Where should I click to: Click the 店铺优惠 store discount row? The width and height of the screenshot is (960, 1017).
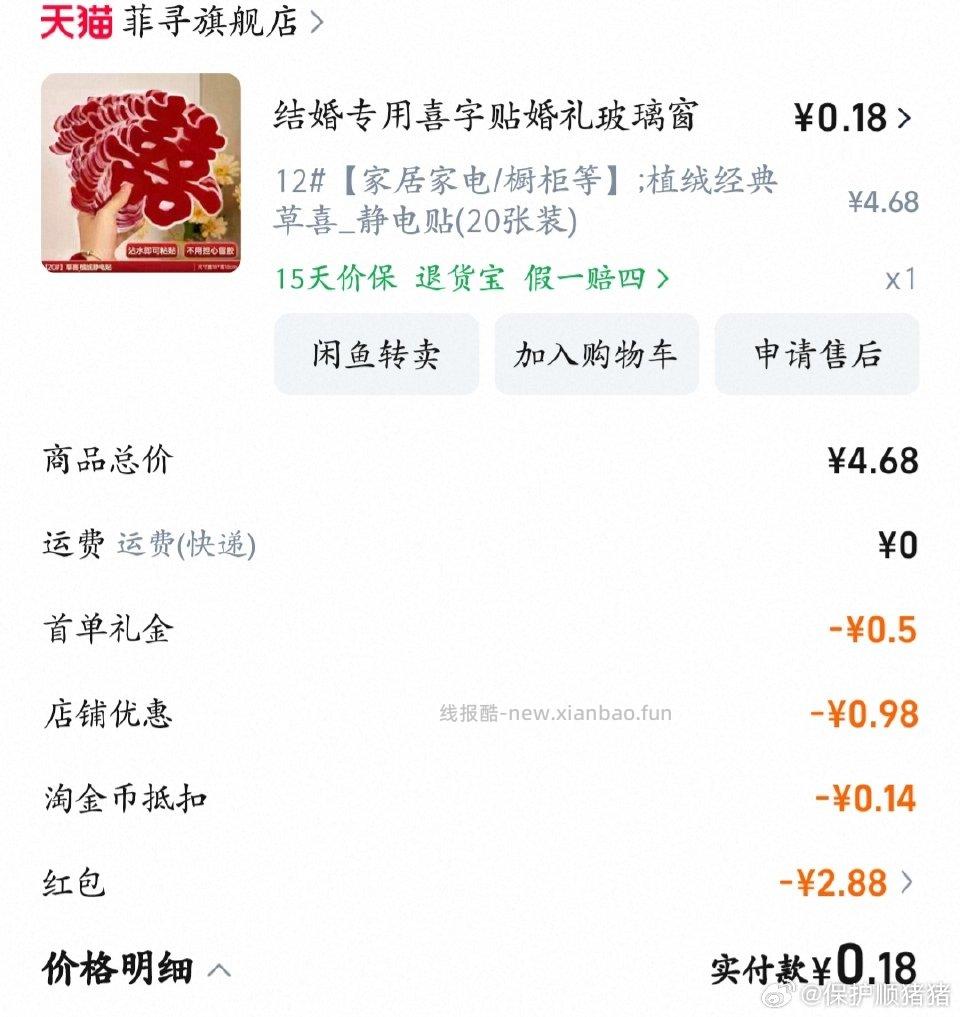tap(105, 715)
